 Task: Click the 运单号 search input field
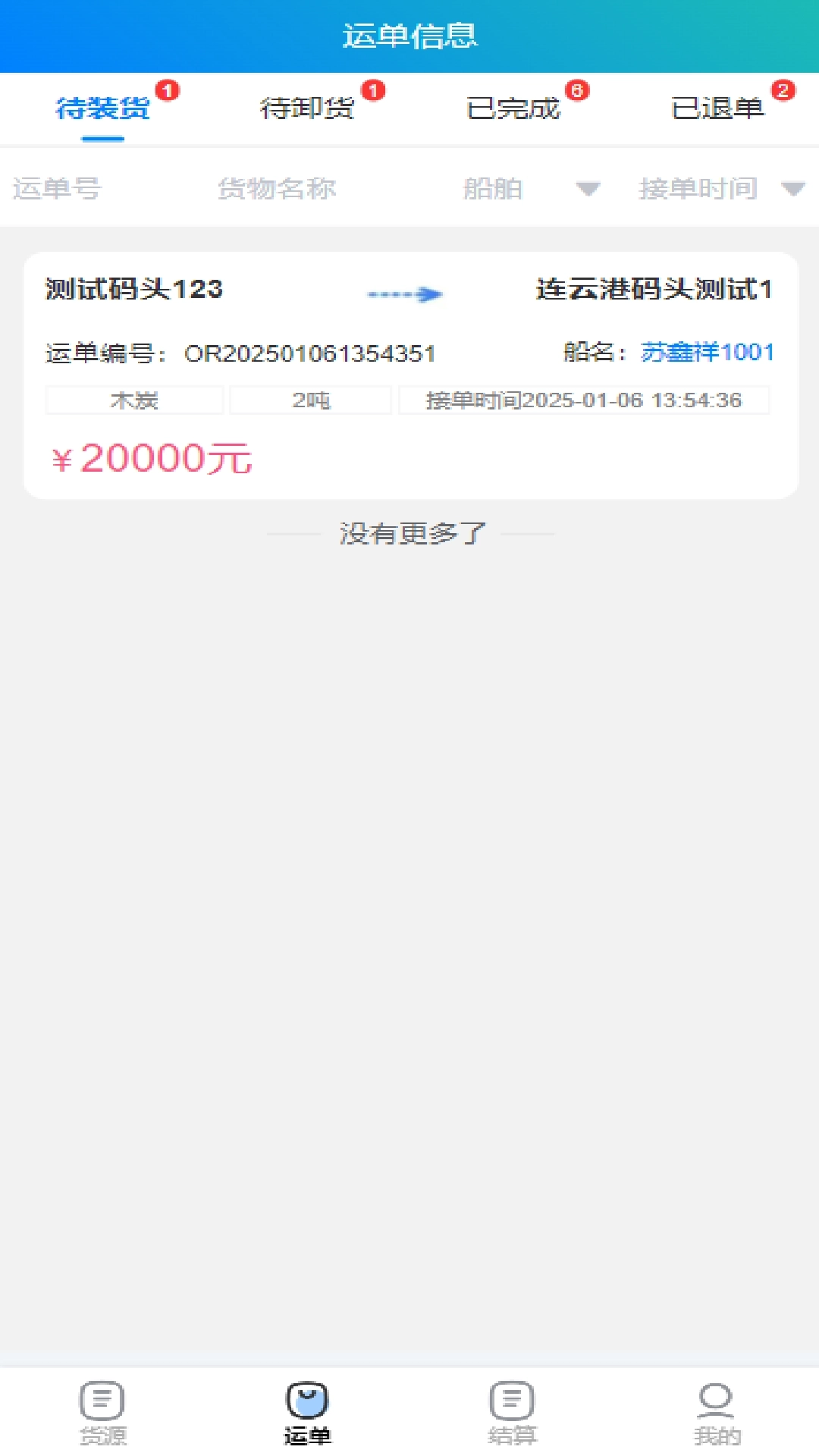[x=57, y=190]
